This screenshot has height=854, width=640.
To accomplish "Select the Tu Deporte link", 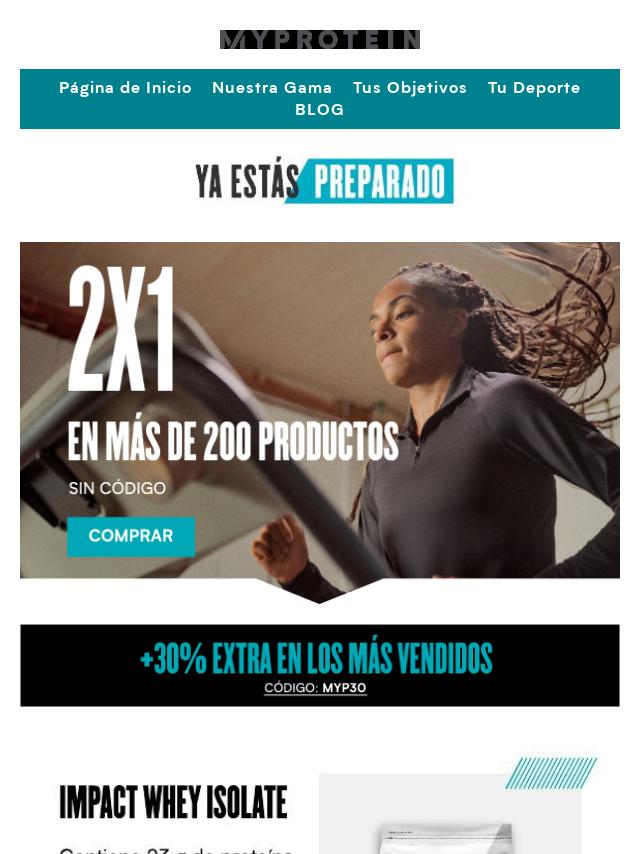I will (534, 88).
